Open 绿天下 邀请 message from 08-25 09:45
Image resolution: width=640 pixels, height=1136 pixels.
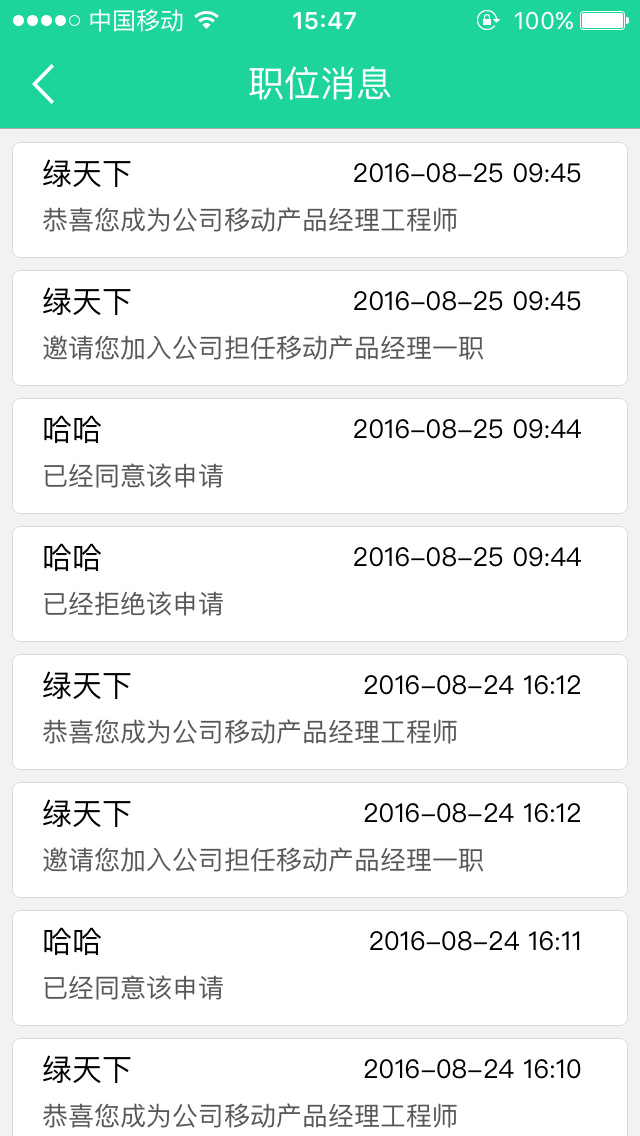click(x=320, y=328)
